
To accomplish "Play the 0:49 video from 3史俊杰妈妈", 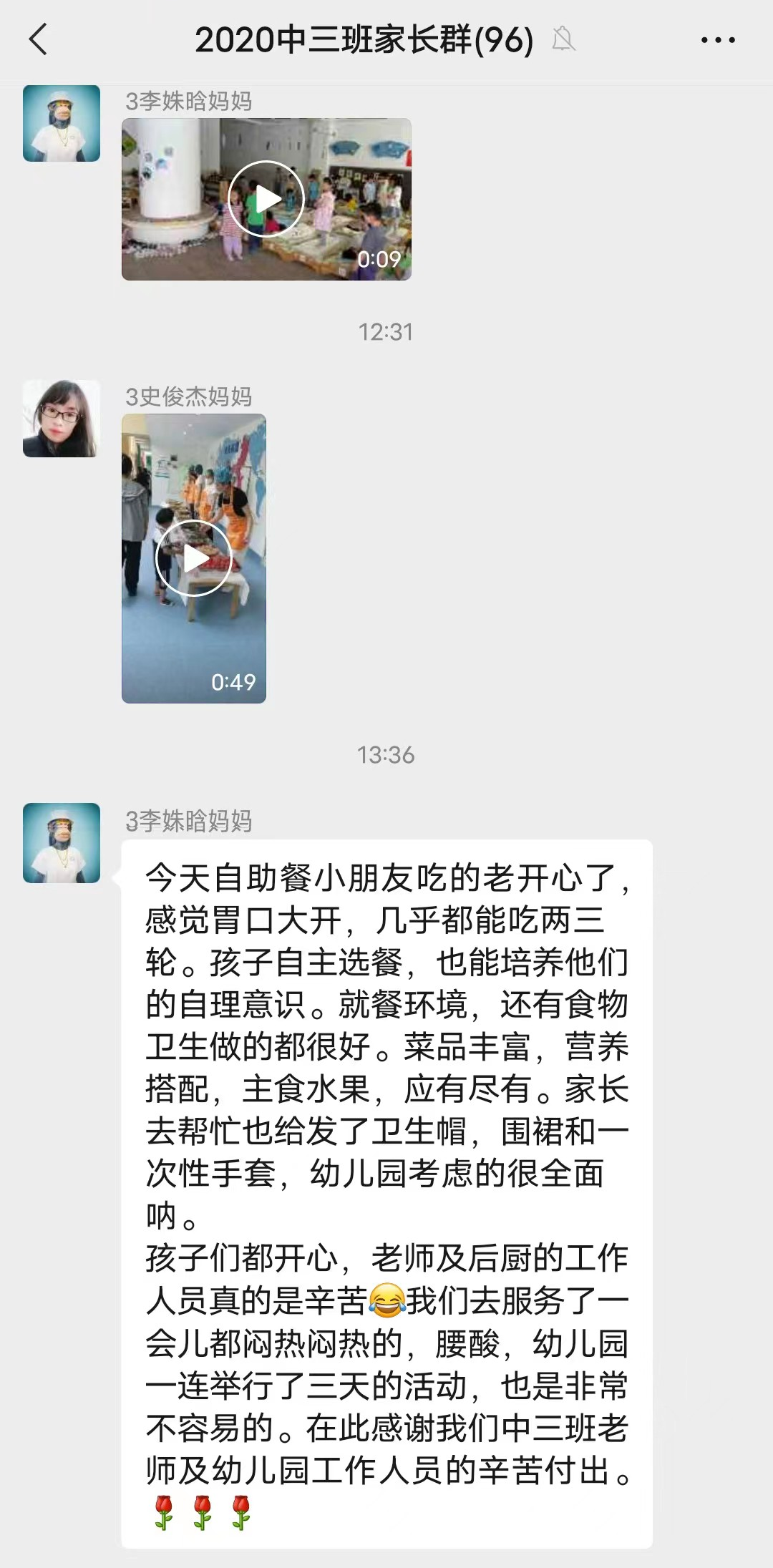I will pos(193,558).
